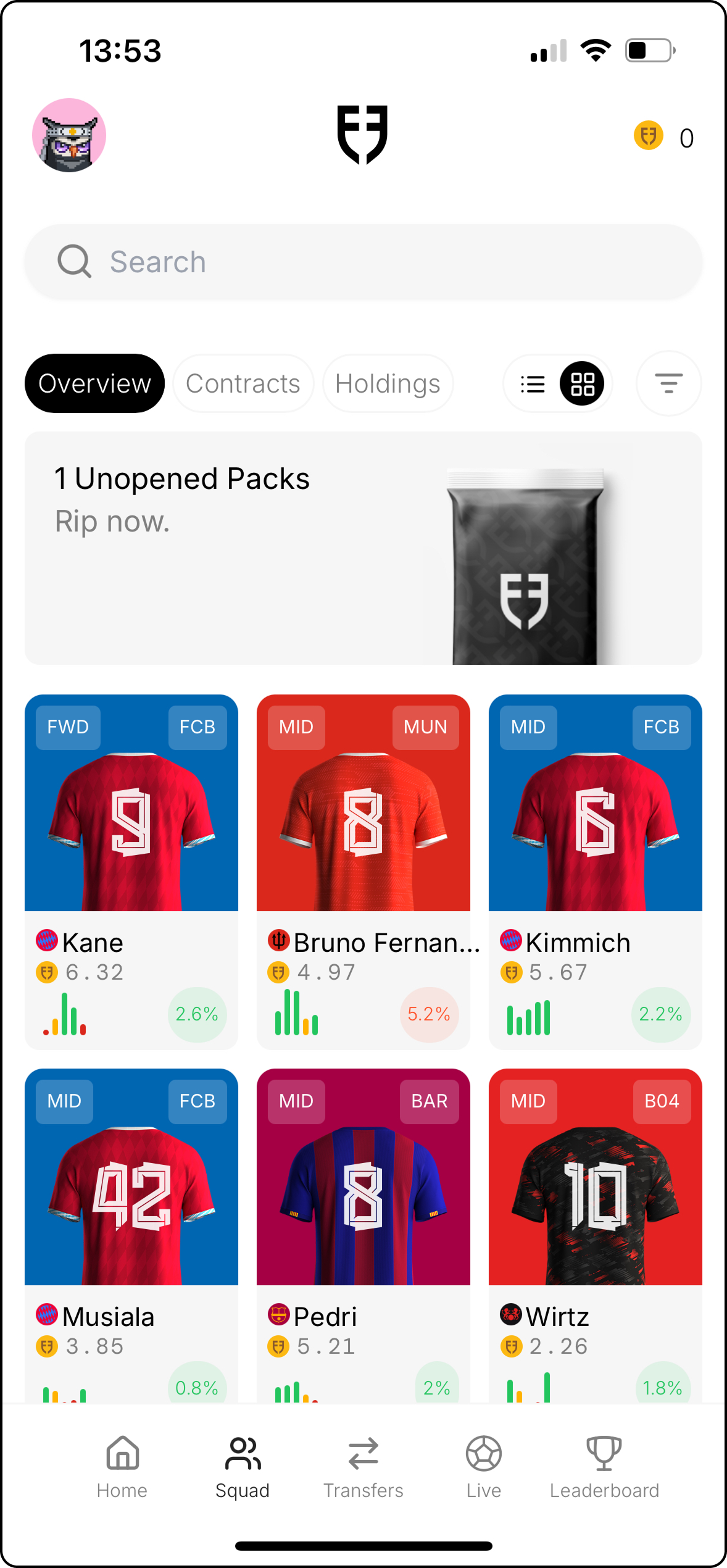The image size is (727, 1568).
Task: Open the filter options
Action: [668, 383]
